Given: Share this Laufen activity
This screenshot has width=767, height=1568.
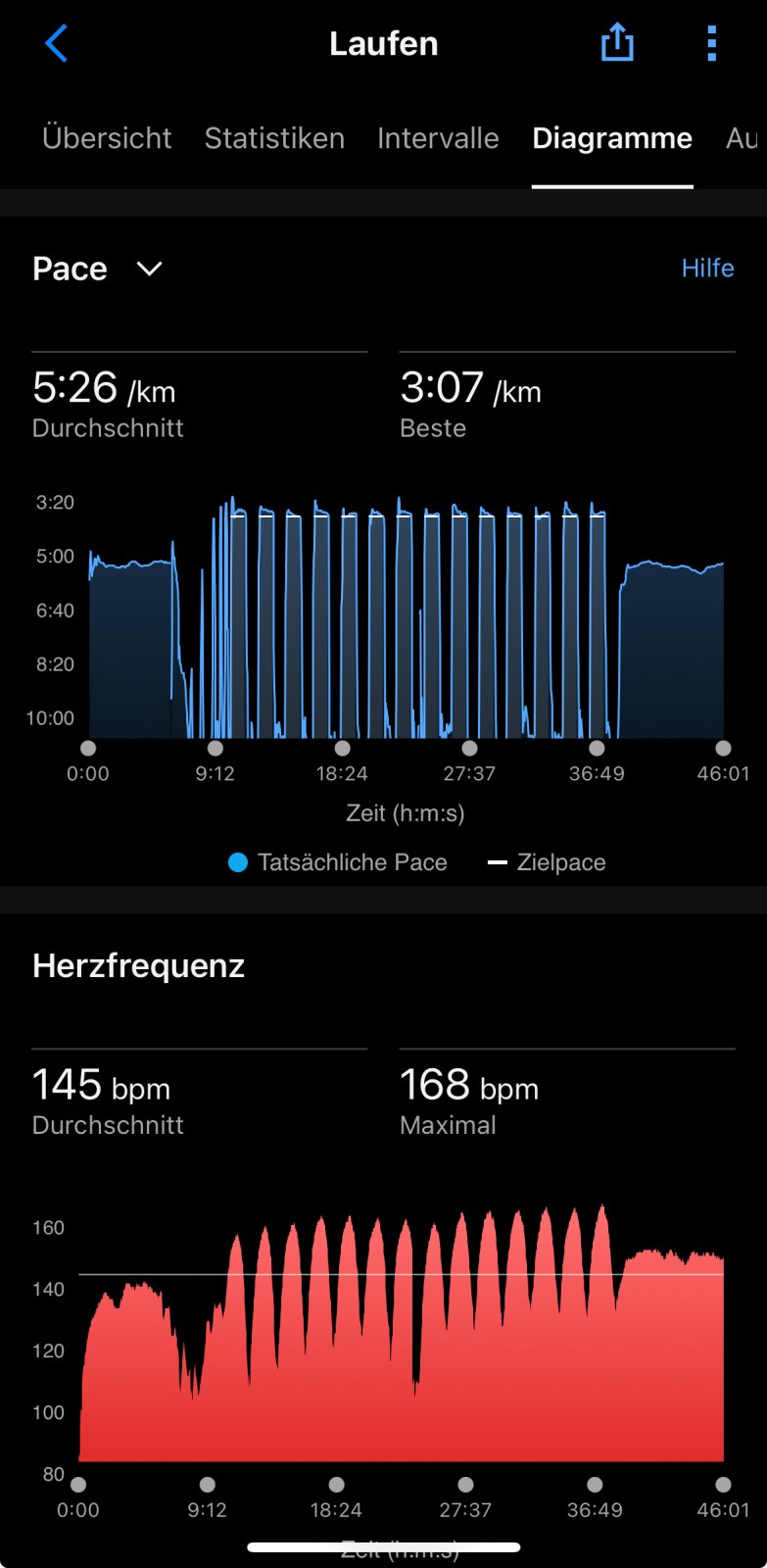Looking at the screenshot, I should tap(617, 43).
